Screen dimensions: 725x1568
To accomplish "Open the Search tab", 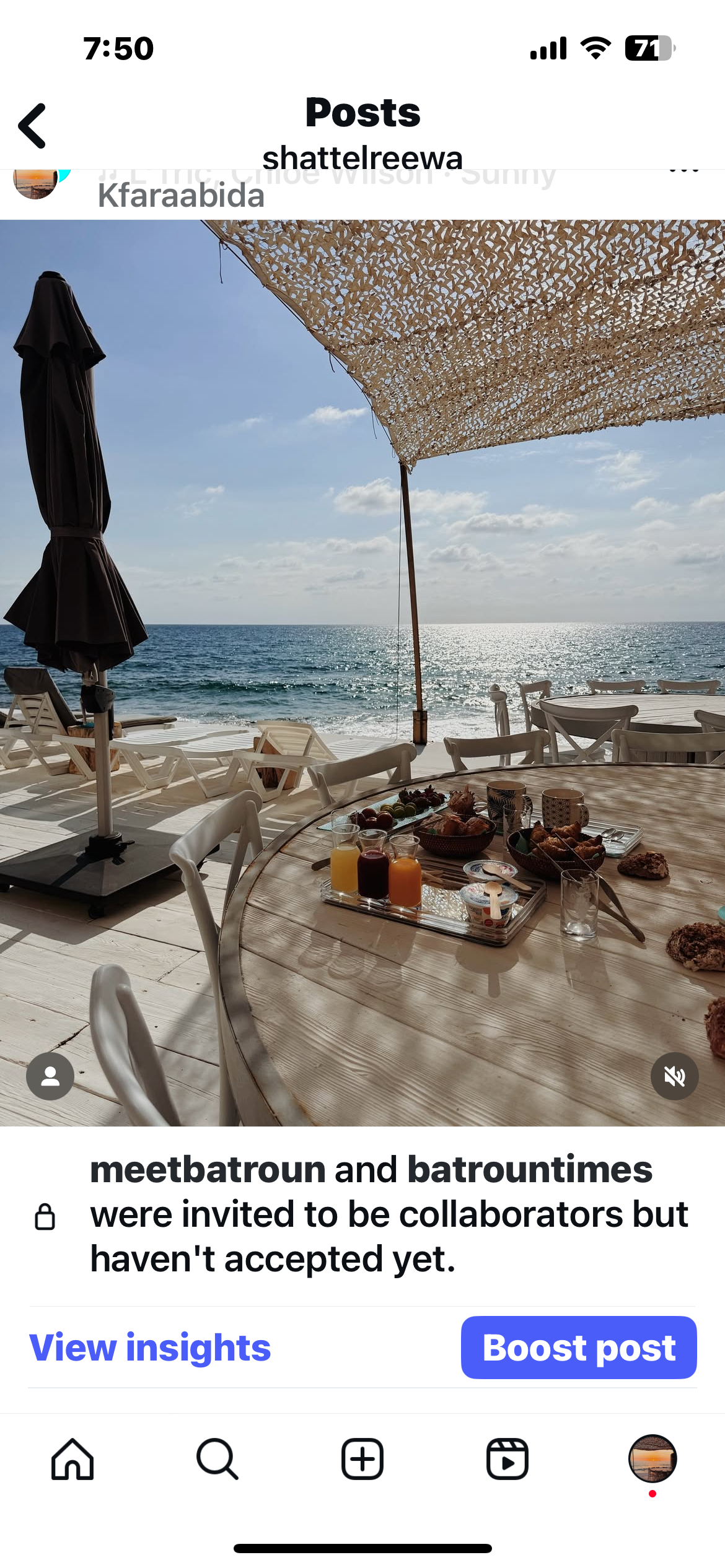I will tap(217, 1459).
